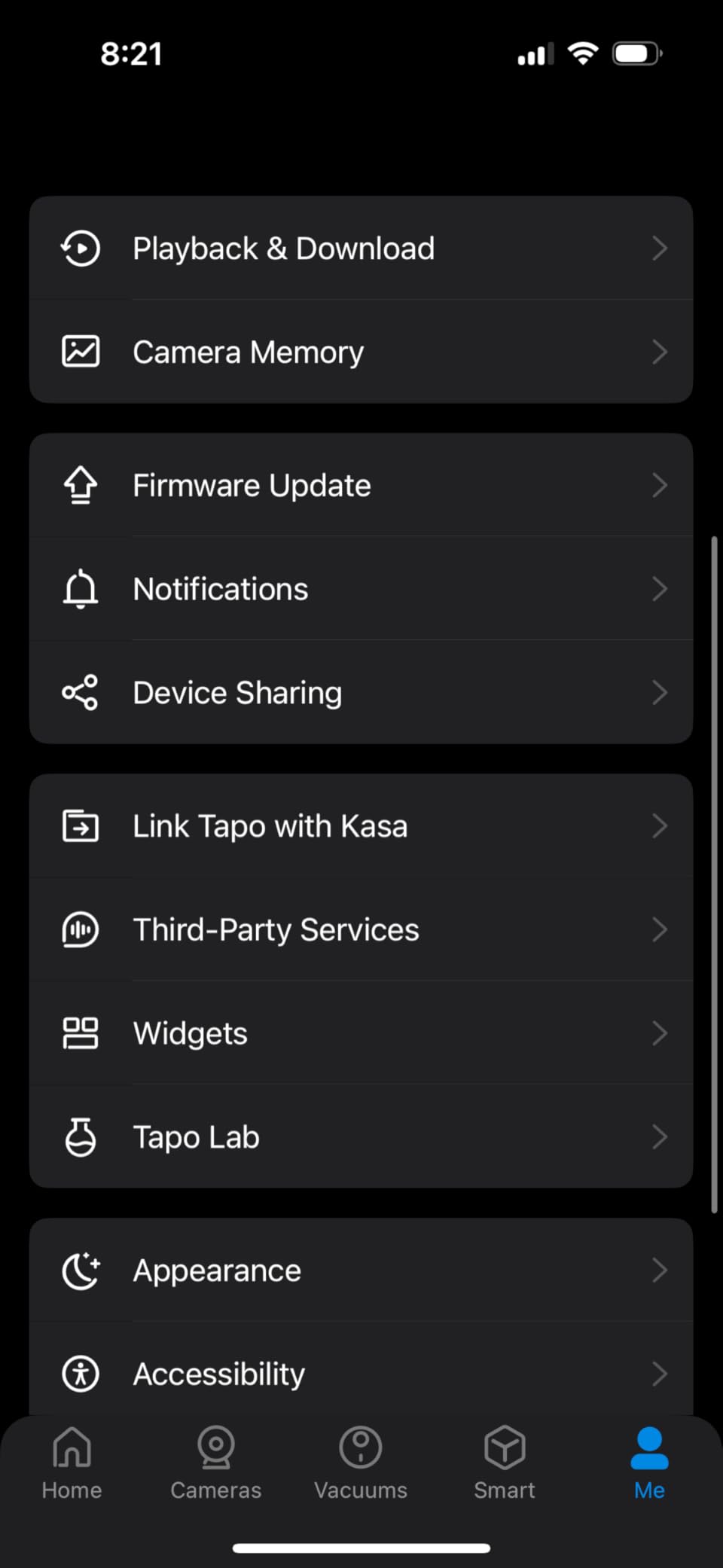Open Appearance settings

click(360, 1271)
